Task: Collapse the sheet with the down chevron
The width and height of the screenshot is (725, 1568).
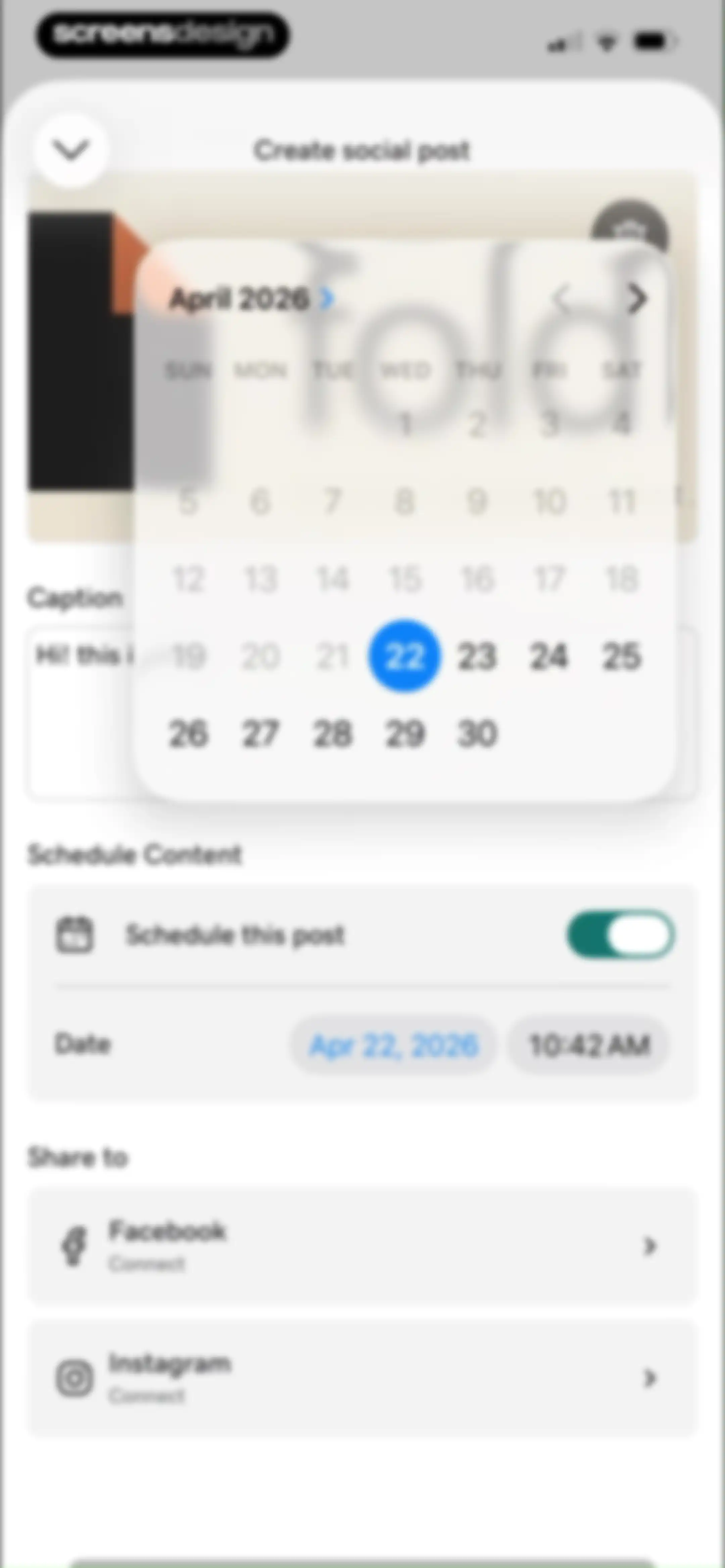Action: (71, 150)
